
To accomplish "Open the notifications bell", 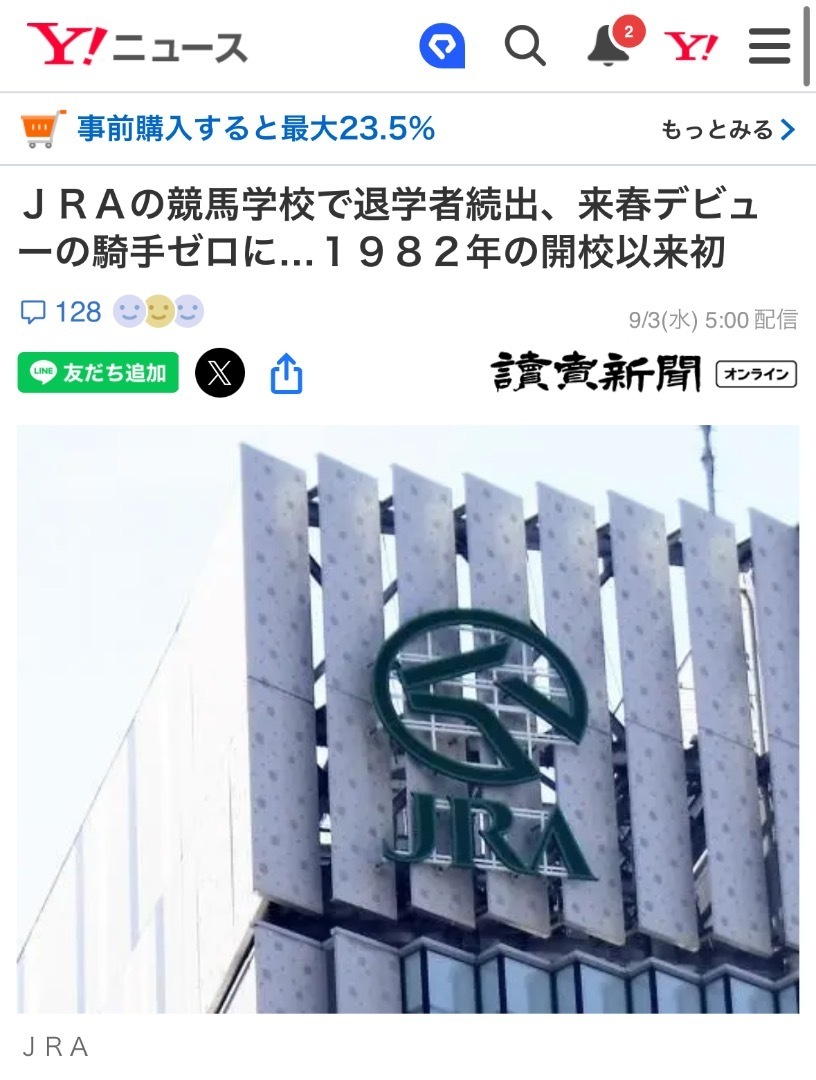I will tap(609, 46).
